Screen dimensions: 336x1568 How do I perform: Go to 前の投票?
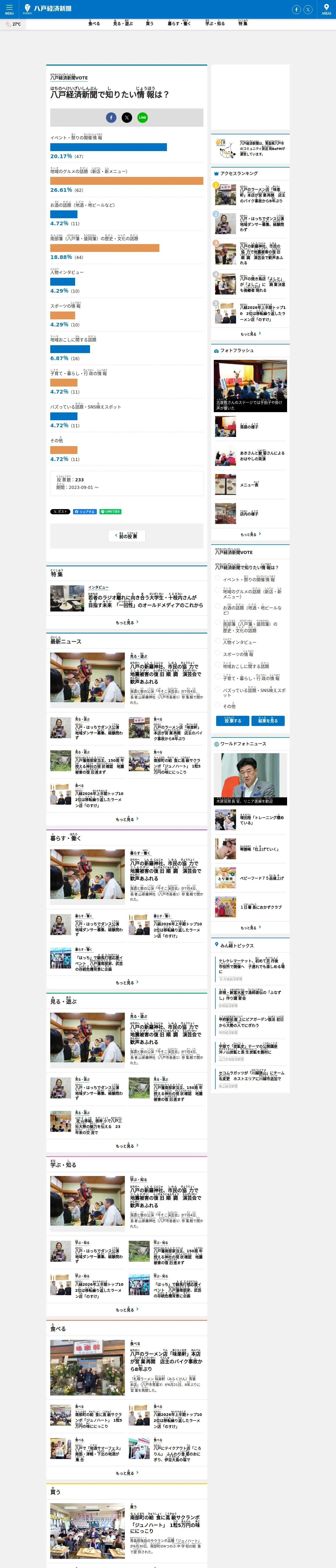(127, 536)
